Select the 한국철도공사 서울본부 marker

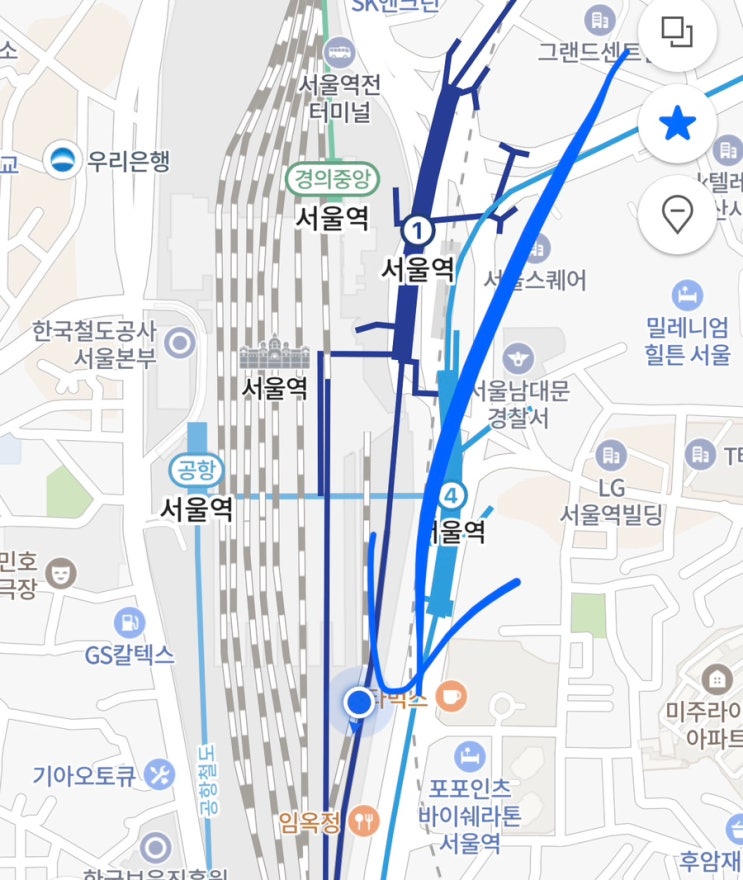[180, 342]
